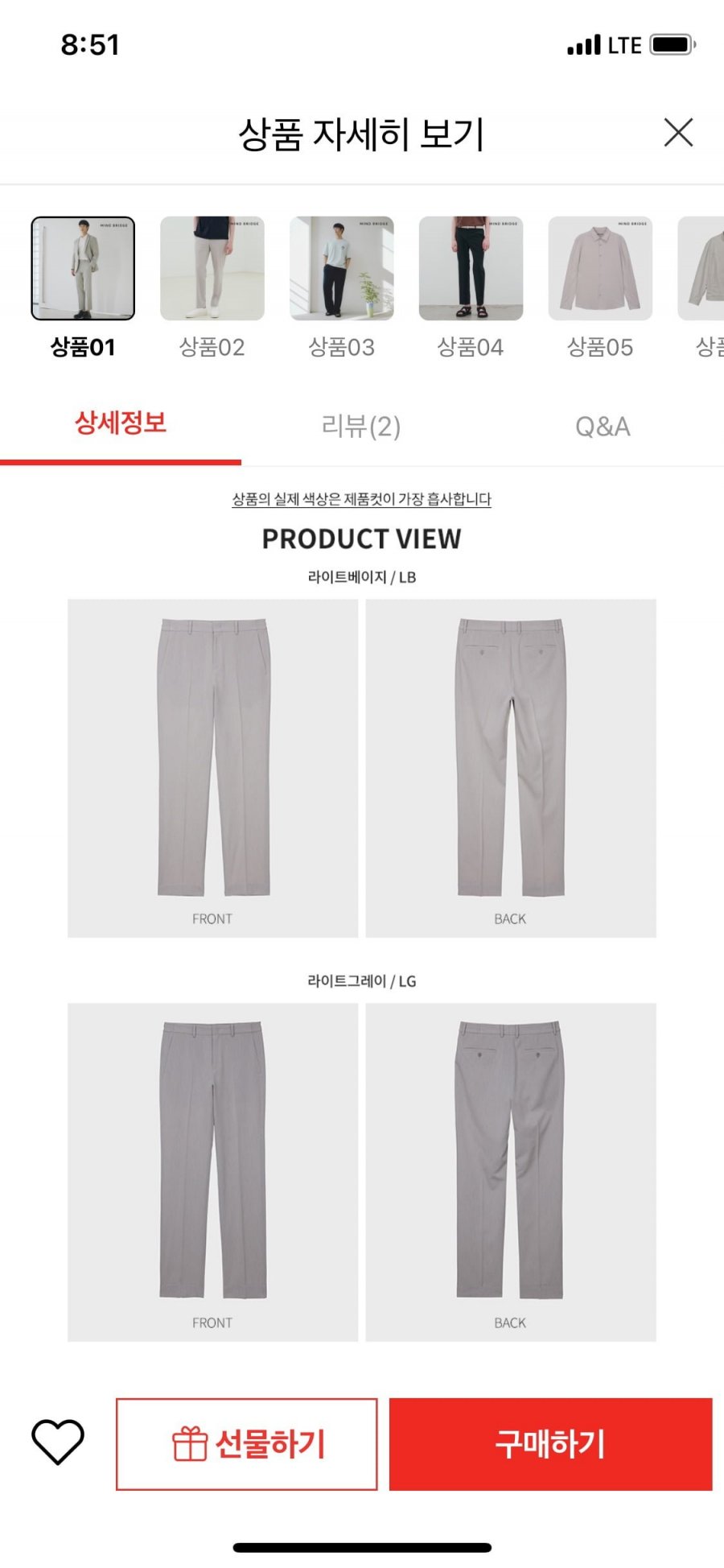
Task: Select the 상품01 thumbnail
Action: [83, 269]
